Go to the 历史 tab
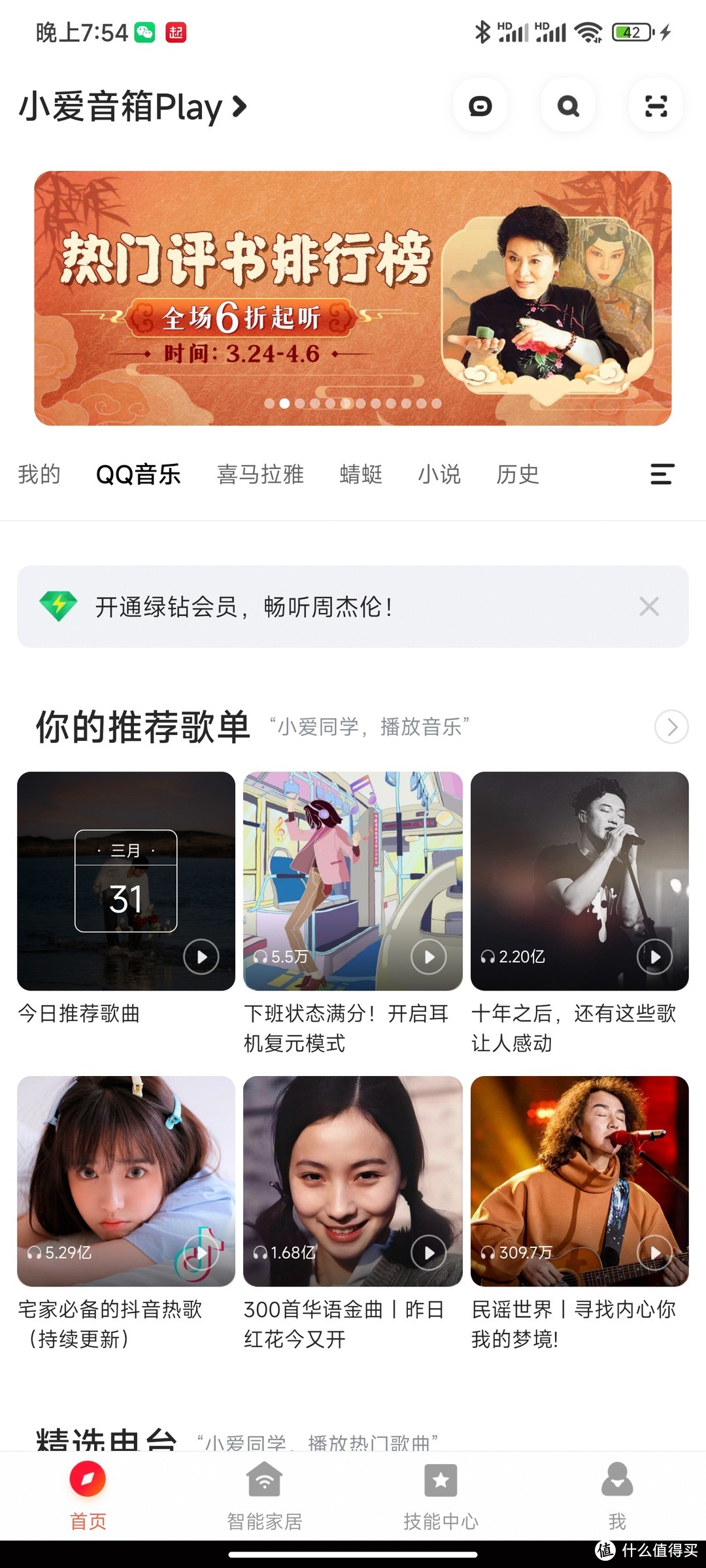 pyautogui.click(x=518, y=474)
